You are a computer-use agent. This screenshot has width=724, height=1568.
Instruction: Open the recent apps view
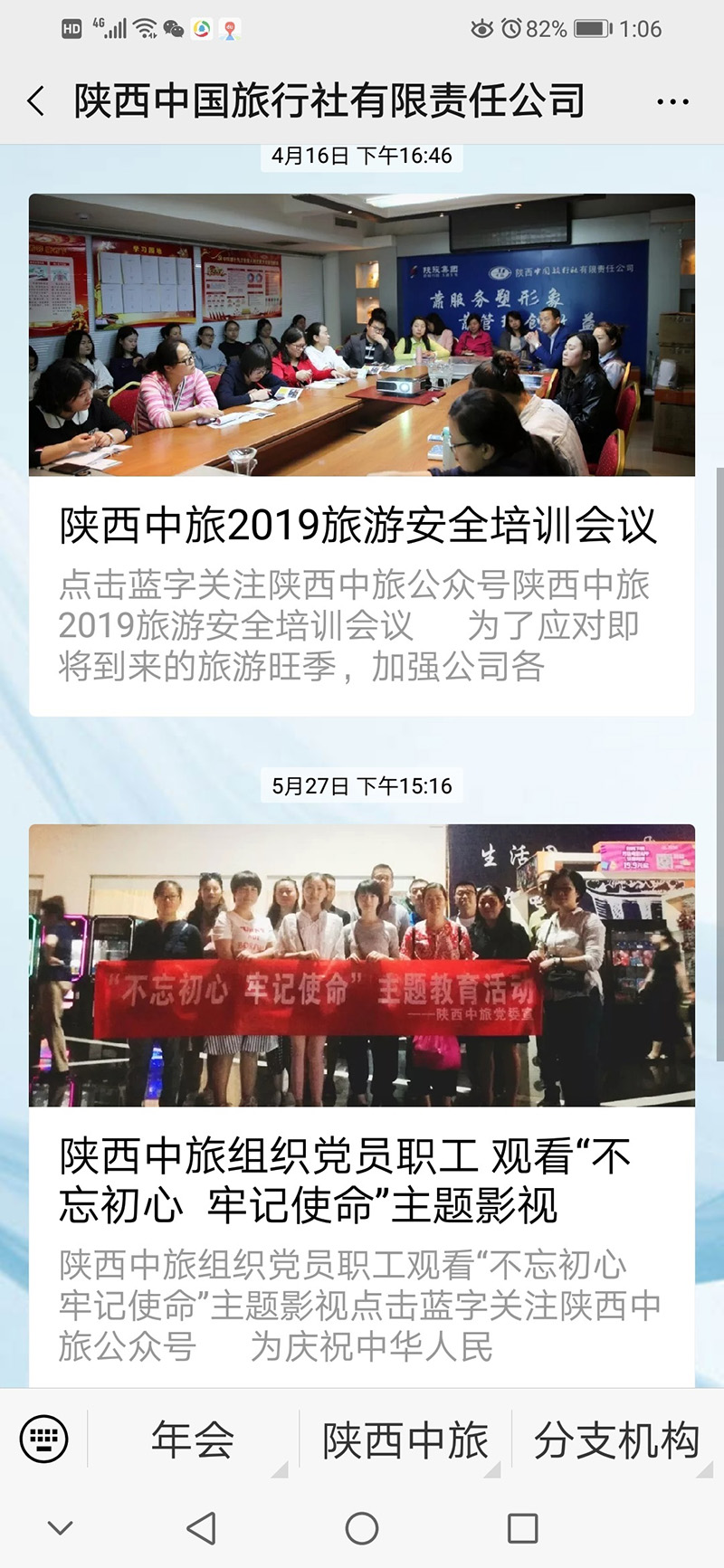[x=522, y=1528]
